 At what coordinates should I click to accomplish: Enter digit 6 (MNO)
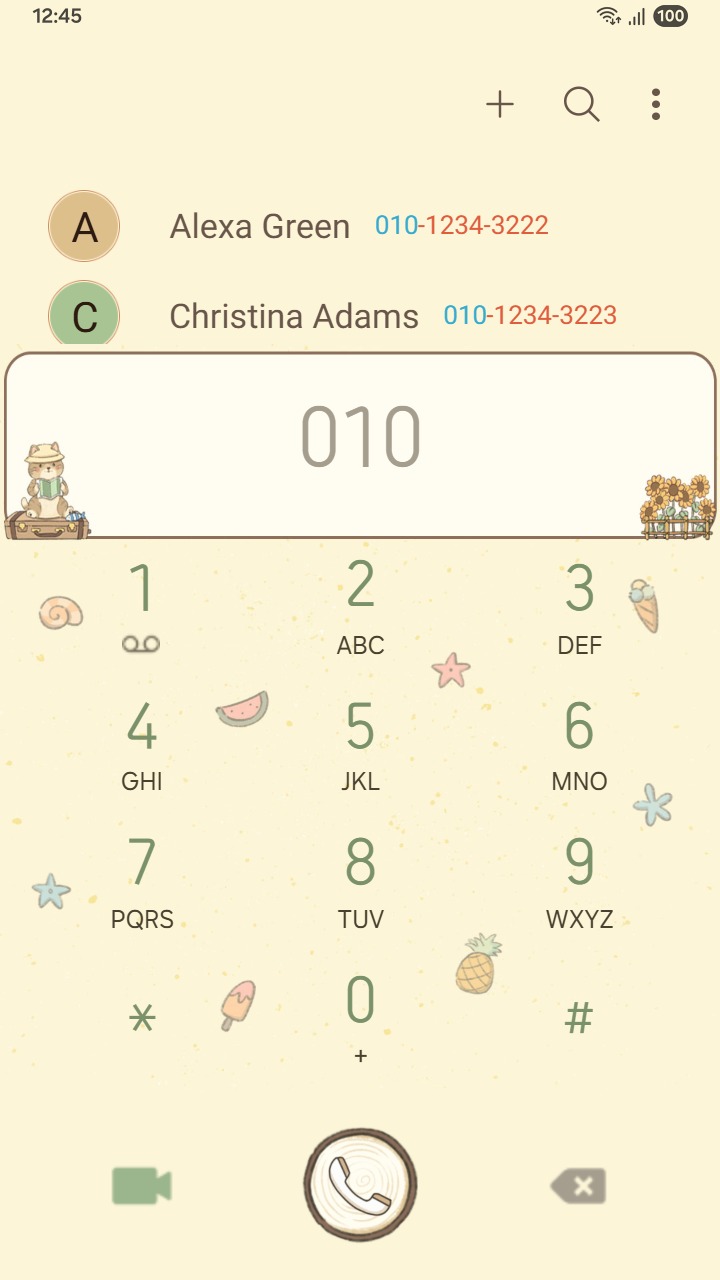click(579, 742)
